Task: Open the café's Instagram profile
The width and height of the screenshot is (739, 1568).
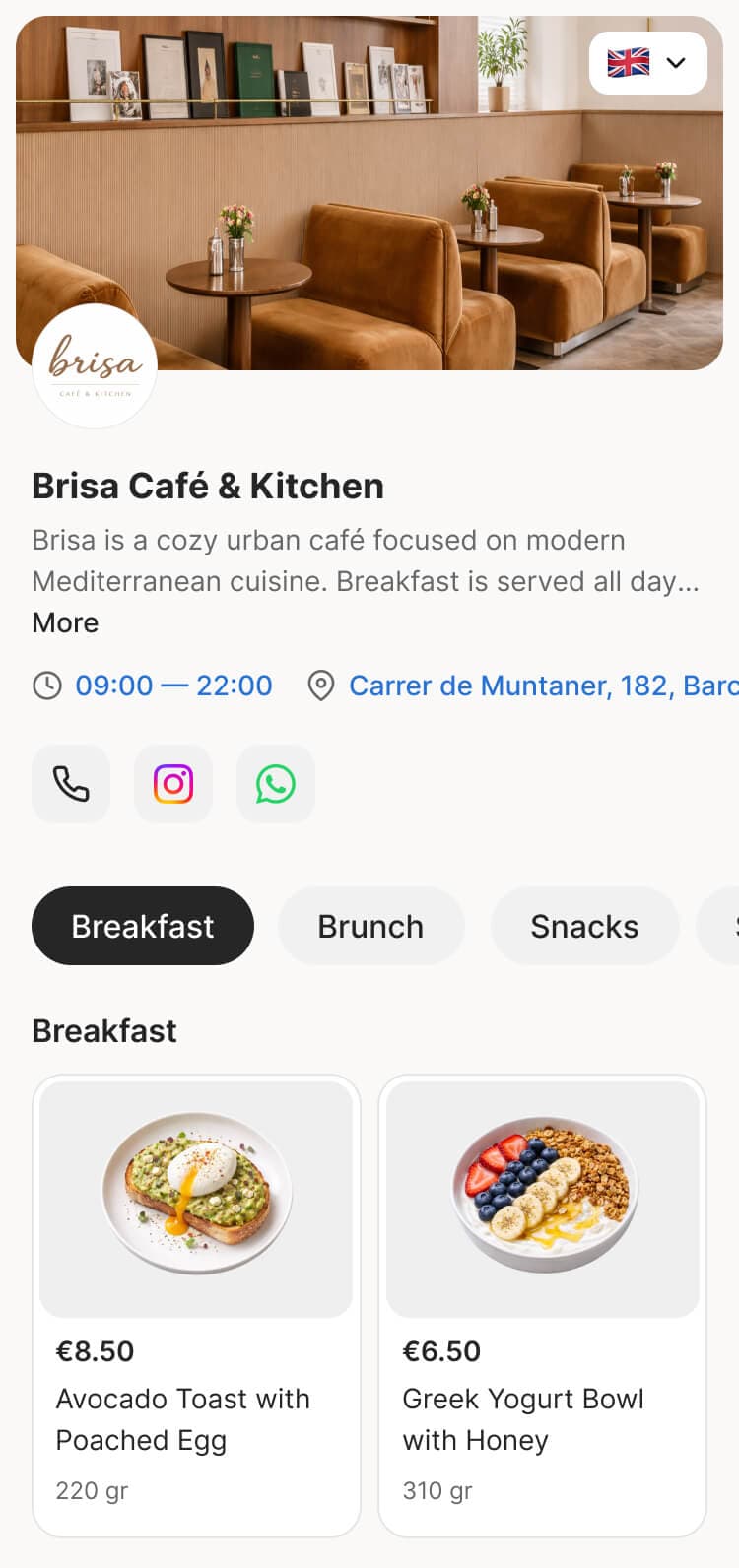Action: click(x=172, y=783)
